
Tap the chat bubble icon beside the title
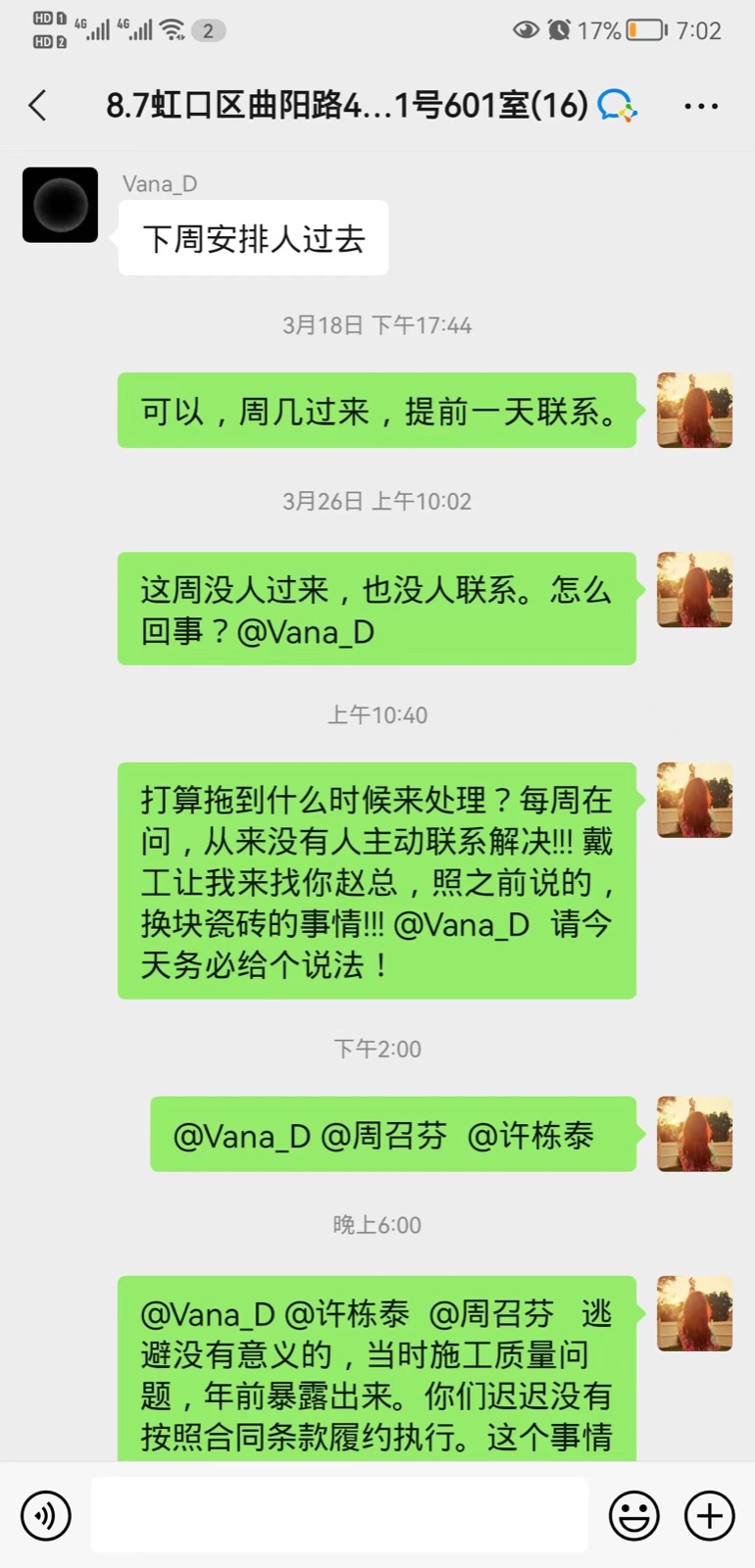click(617, 105)
